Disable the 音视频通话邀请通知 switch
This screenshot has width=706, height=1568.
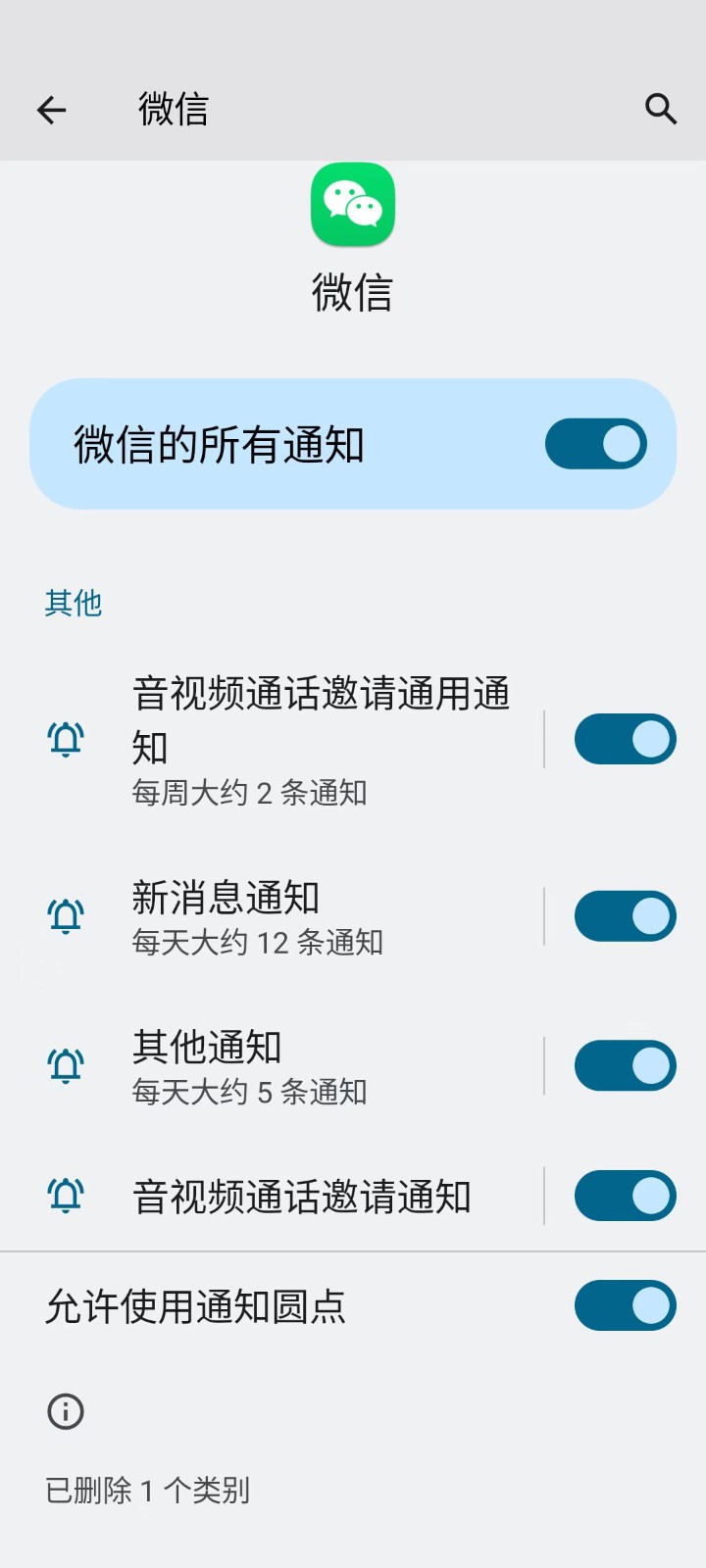pyautogui.click(x=625, y=1196)
